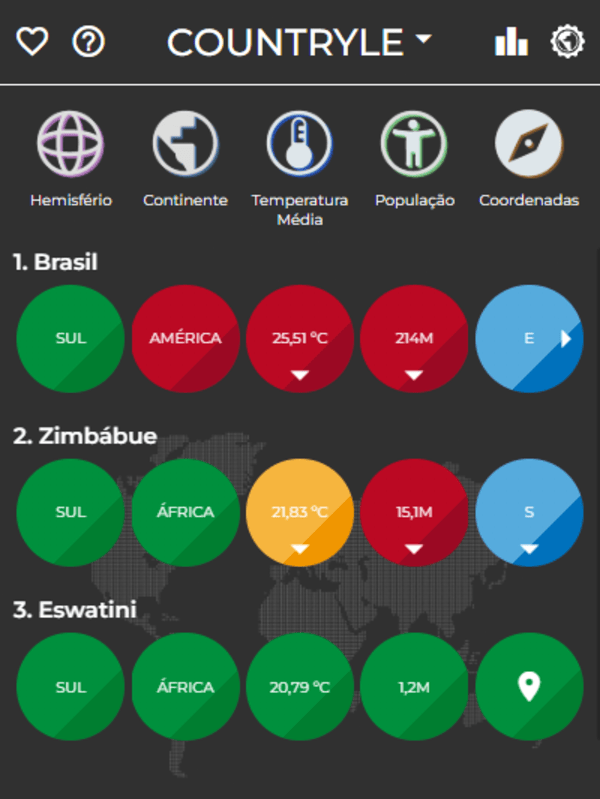Screen dimensions: 600x799
Task: Open settings globe gear icon
Action: (x=567, y=42)
